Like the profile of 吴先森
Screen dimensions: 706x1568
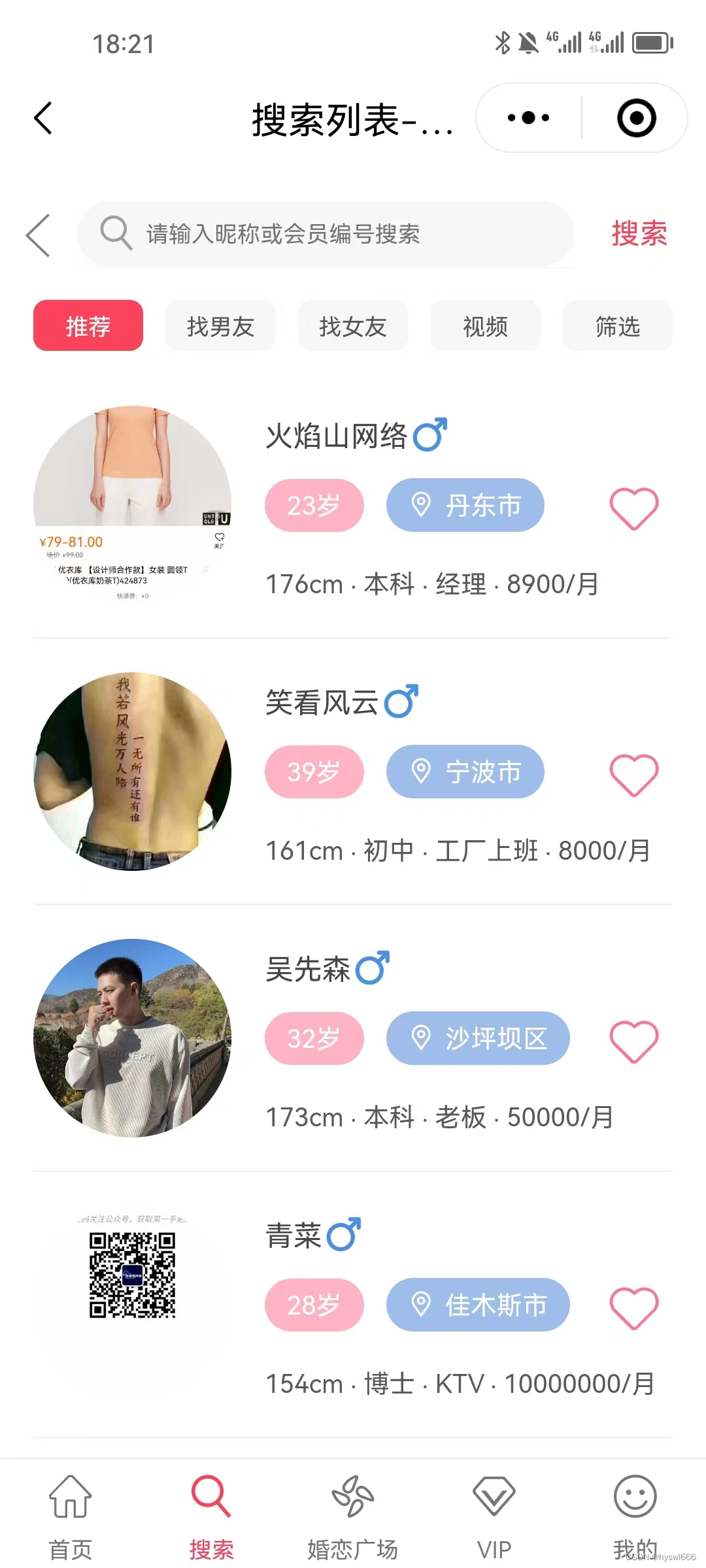coord(633,1041)
